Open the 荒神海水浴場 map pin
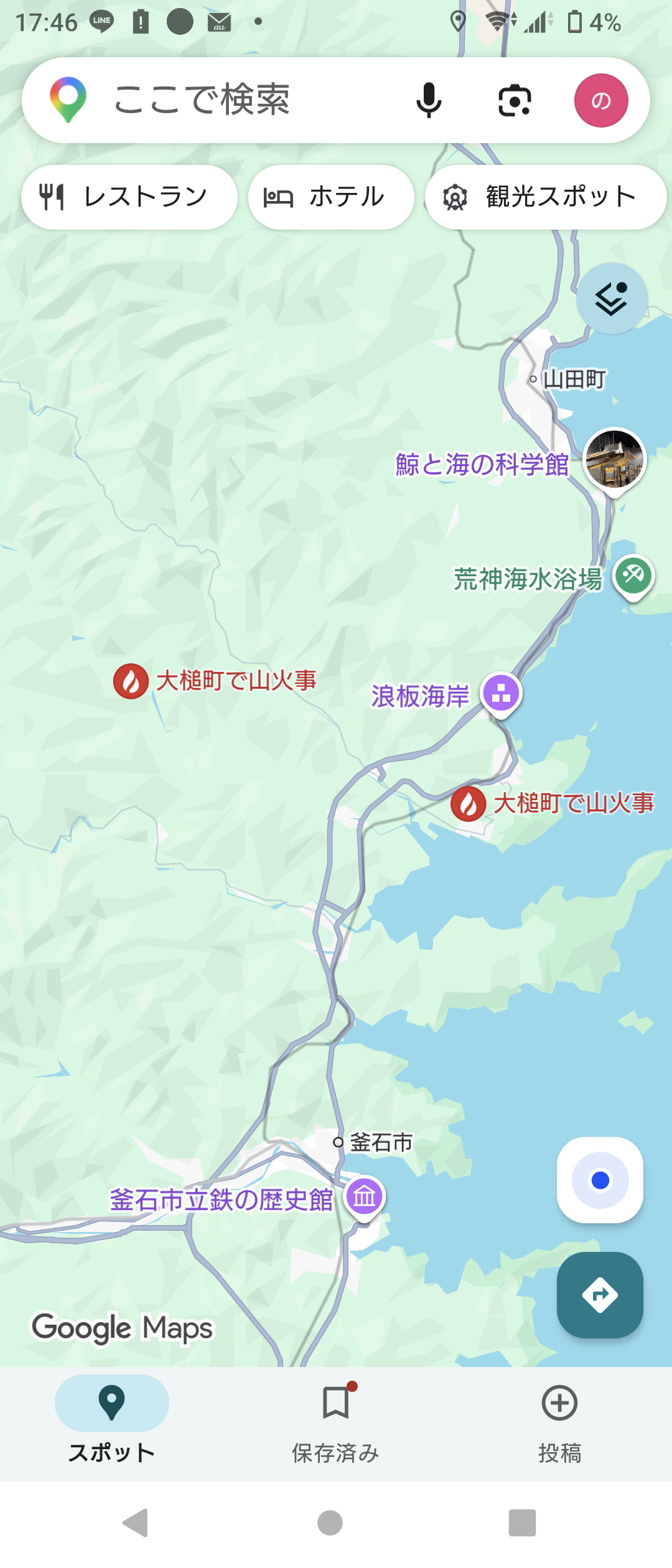Viewport: 672px width, 1568px height. pyautogui.click(x=633, y=576)
